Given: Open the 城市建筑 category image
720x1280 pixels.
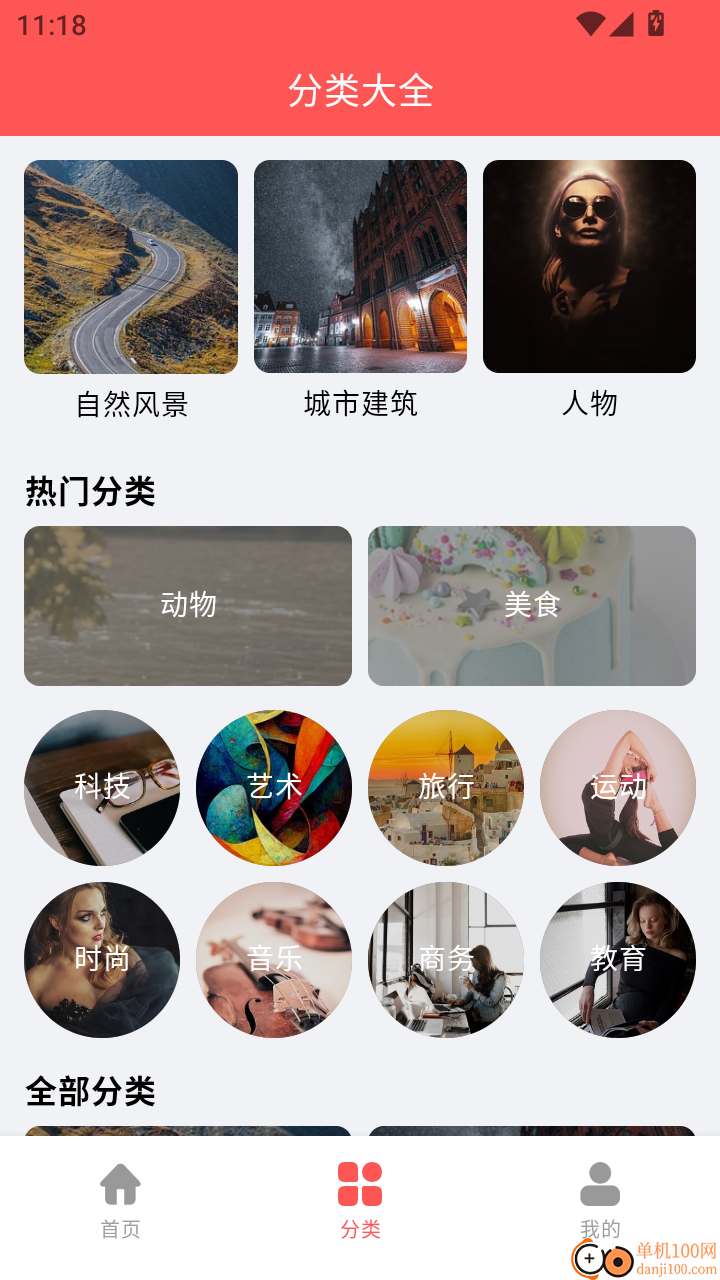Looking at the screenshot, I should 360,267.
